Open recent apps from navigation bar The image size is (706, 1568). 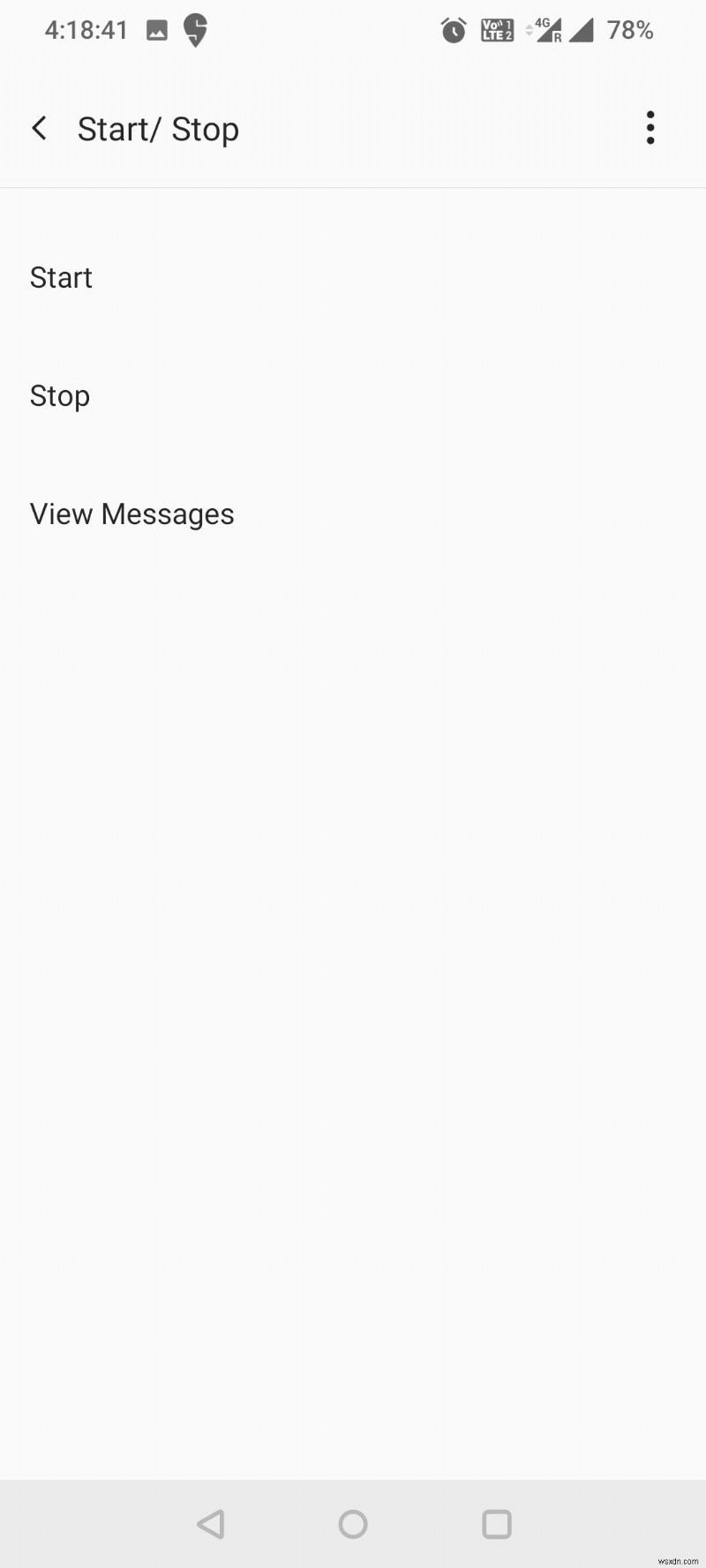(x=496, y=1524)
